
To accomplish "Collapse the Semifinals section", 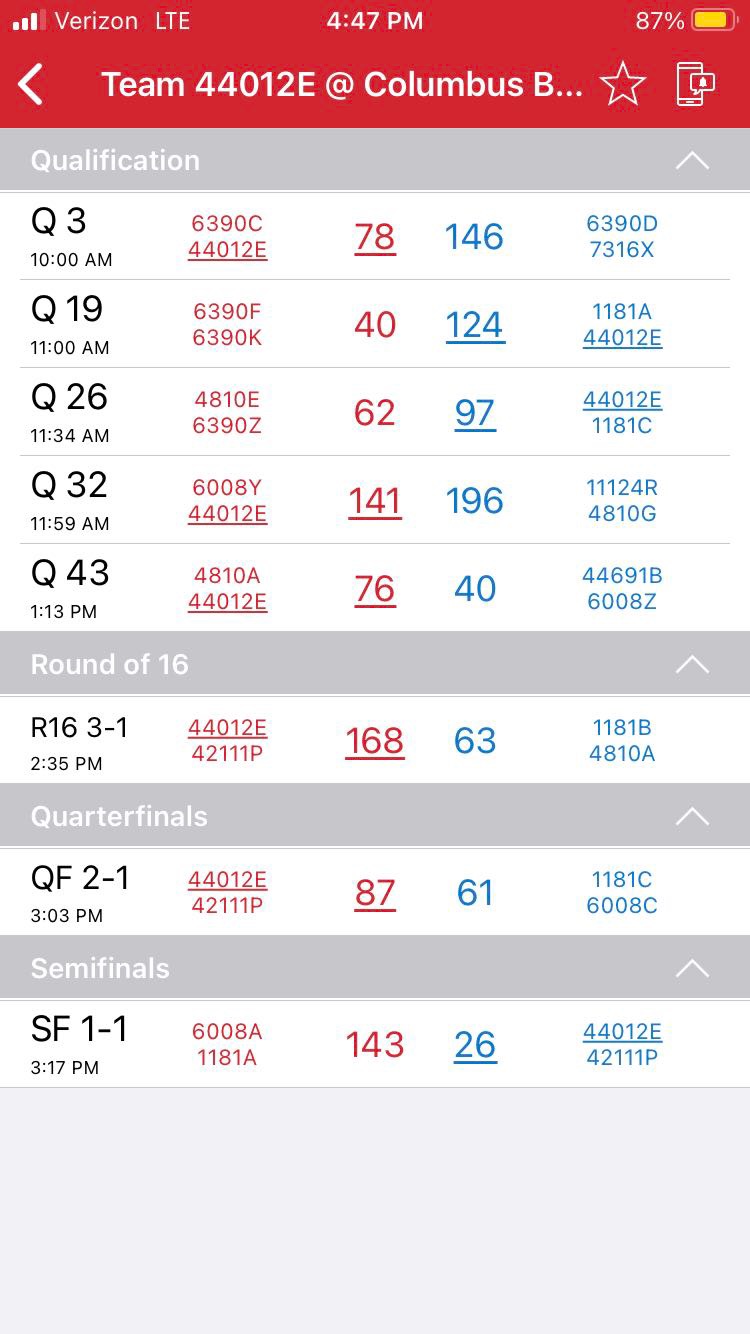I will coord(692,969).
